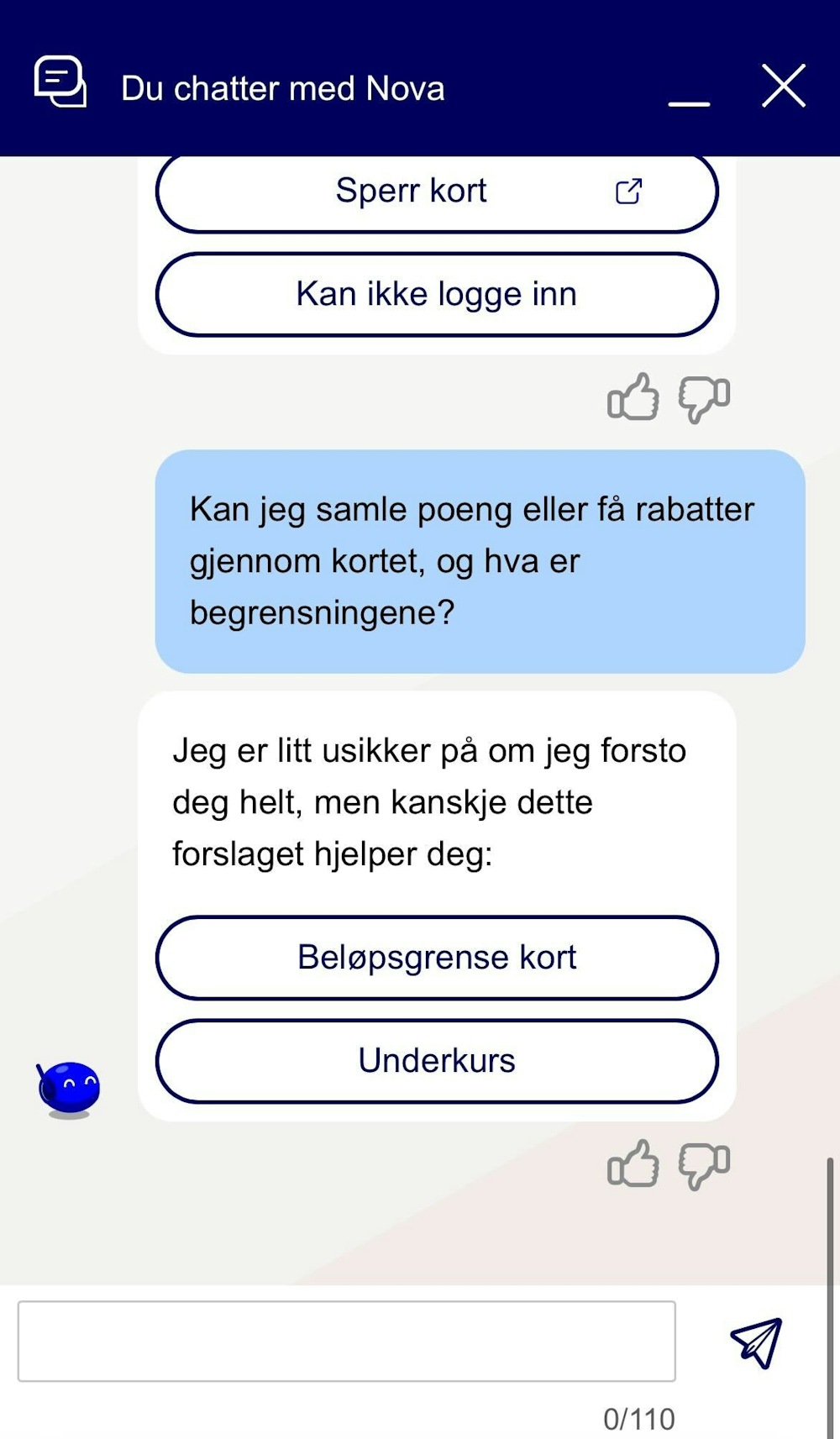This screenshot has width=840, height=1439.
Task: Give thumbs up below Kan ikke logge inn
Action: 633,397
